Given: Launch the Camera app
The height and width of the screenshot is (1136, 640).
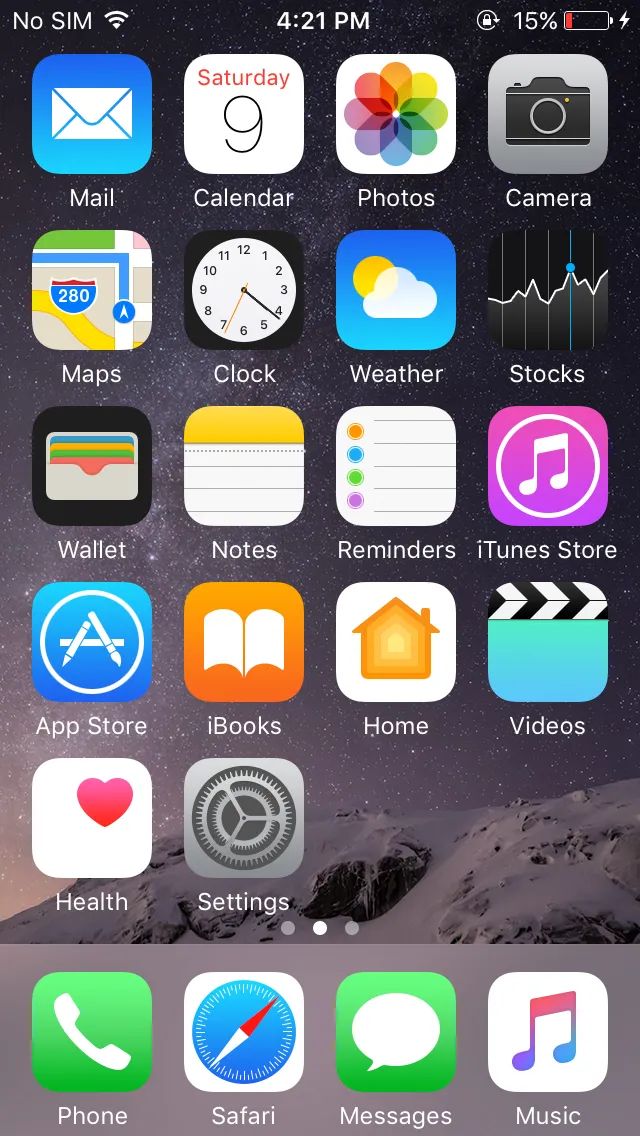Looking at the screenshot, I should click(548, 114).
